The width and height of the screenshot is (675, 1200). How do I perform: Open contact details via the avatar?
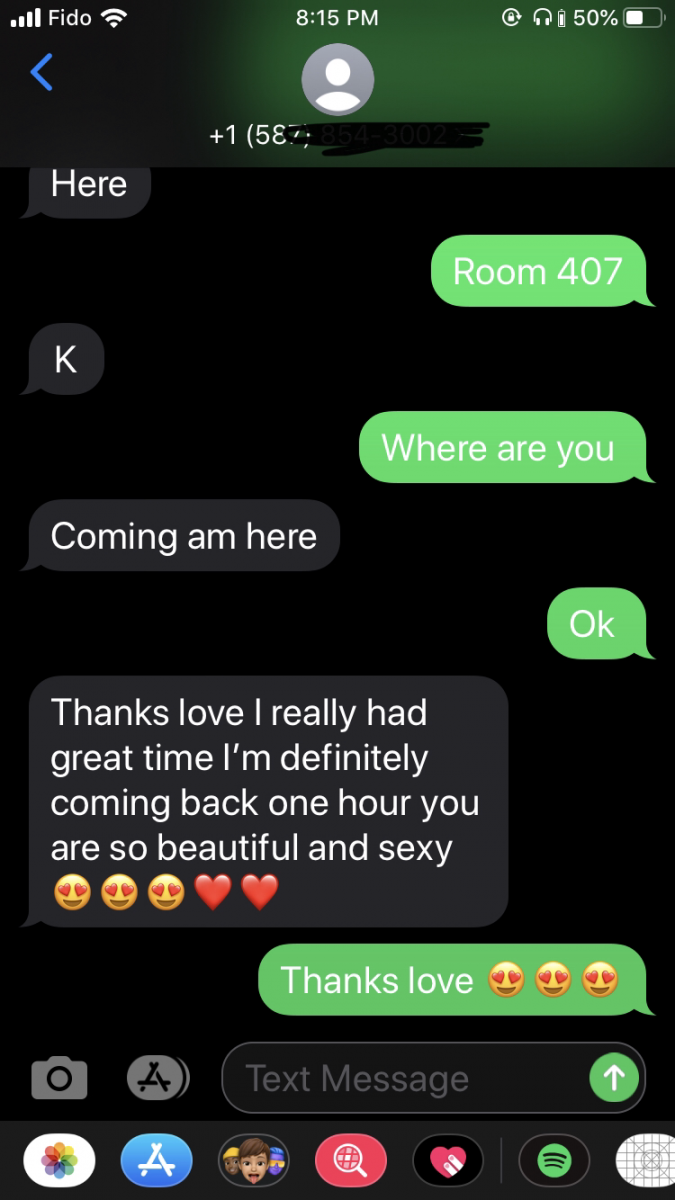tap(338, 79)
